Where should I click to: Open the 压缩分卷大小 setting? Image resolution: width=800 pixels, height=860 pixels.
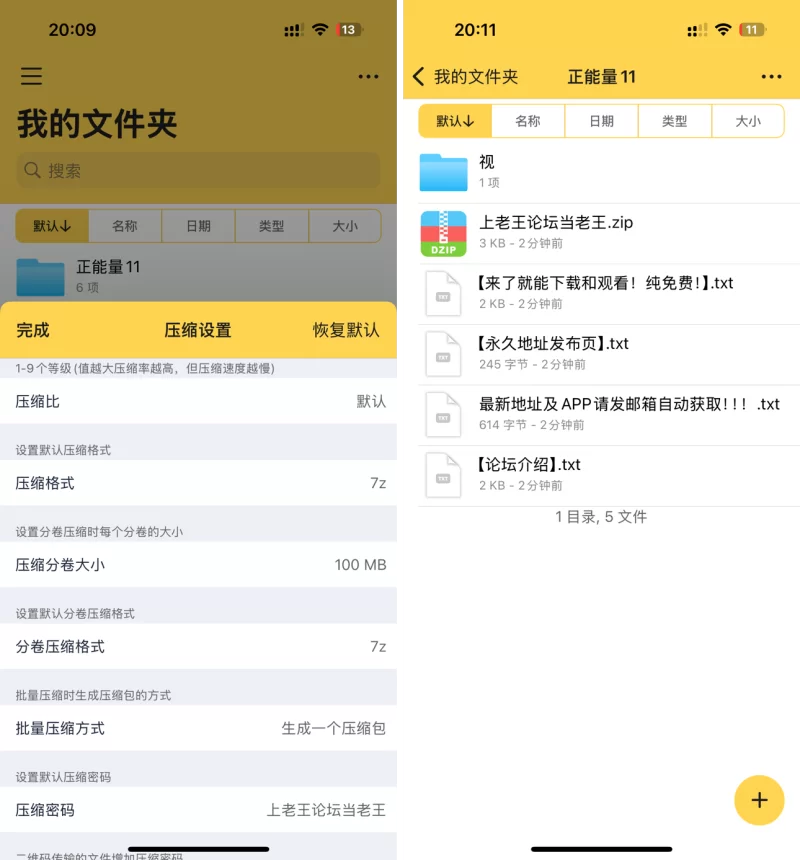coord(200,565)
